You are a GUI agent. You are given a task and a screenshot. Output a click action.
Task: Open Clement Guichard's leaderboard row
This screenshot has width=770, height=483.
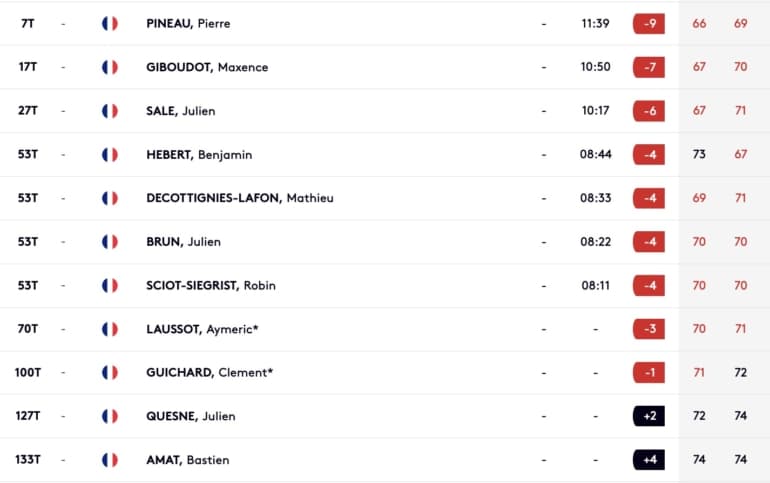385,373
